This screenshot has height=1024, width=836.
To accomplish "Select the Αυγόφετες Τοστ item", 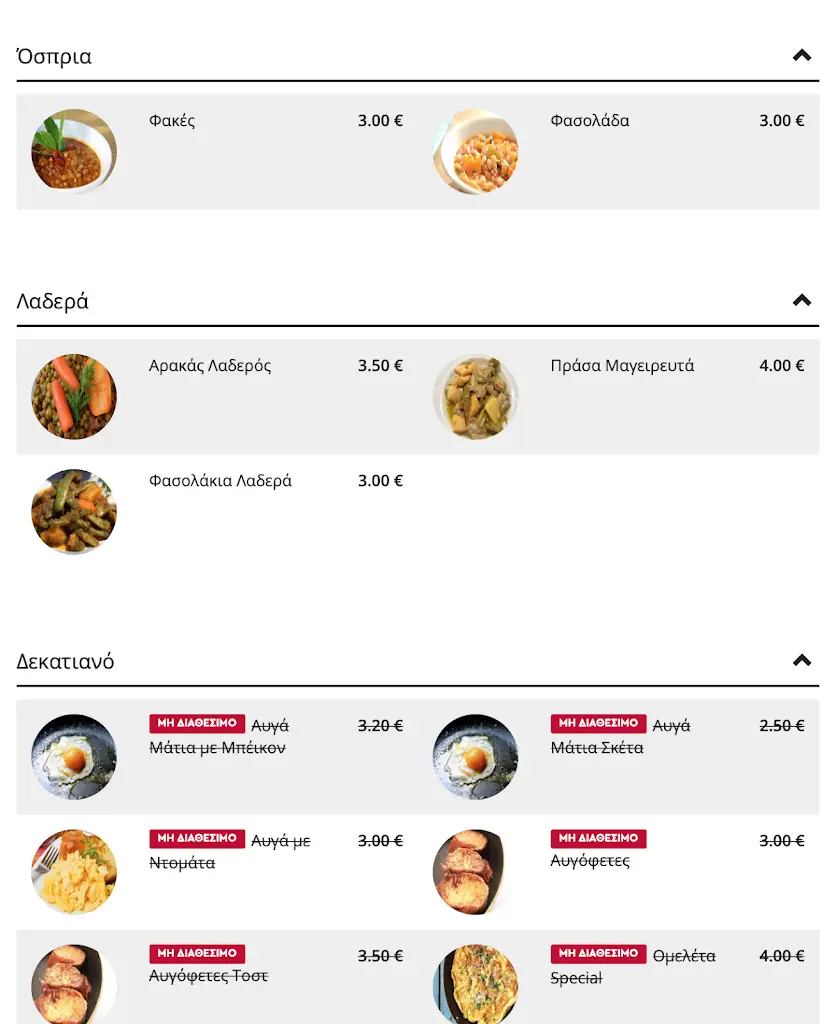I will click(208, 975).
